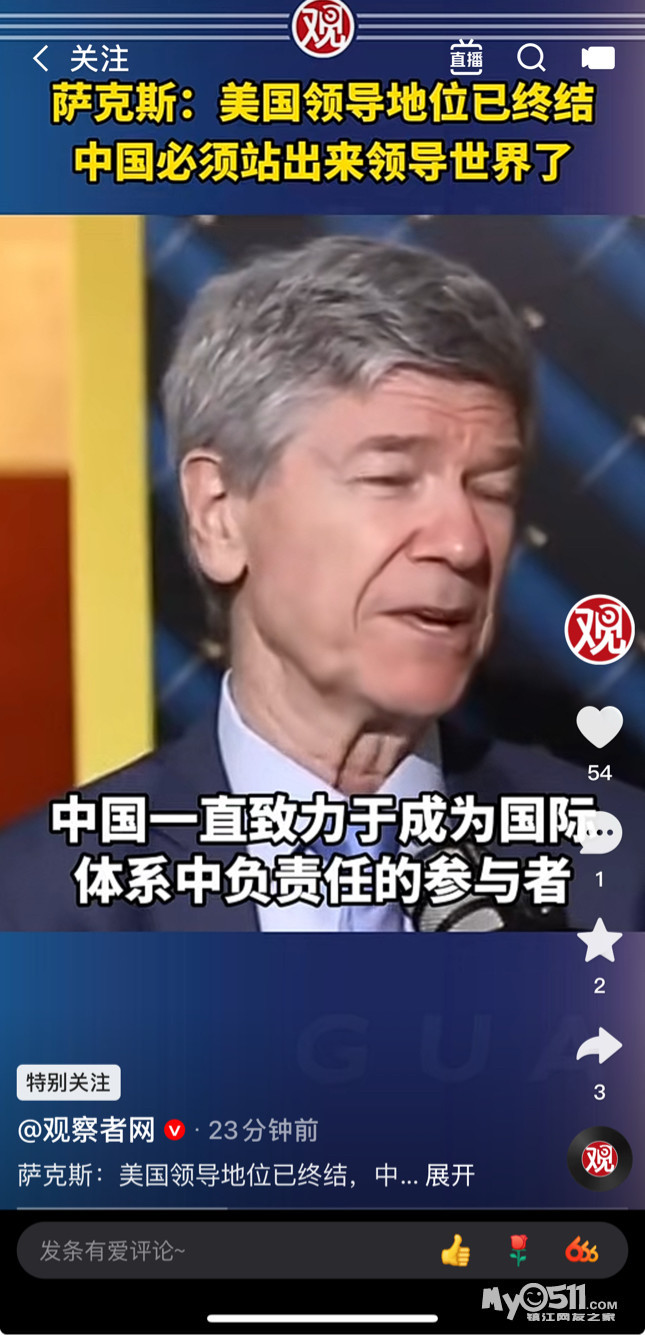Expand the caption with 展开

click(450, 1175)
